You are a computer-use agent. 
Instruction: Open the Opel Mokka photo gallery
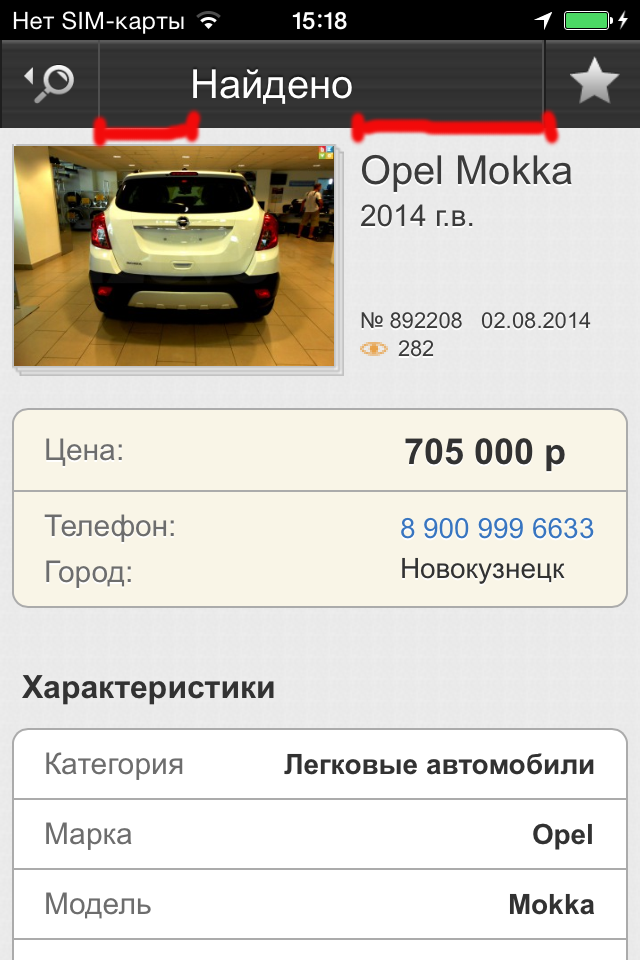(x=174, y=256)
